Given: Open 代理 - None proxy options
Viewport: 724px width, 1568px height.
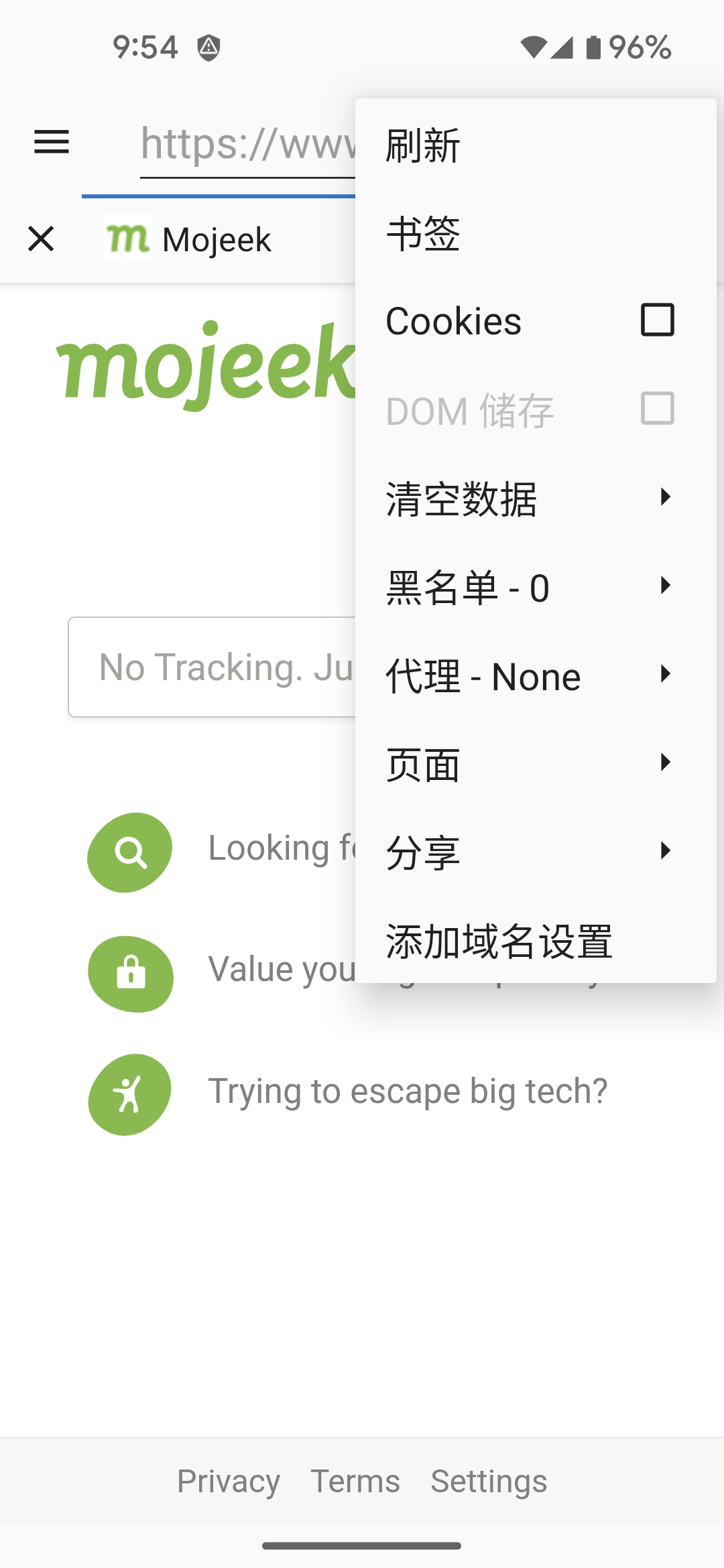Looking at the screenshot, I should (x=535, y=675).
